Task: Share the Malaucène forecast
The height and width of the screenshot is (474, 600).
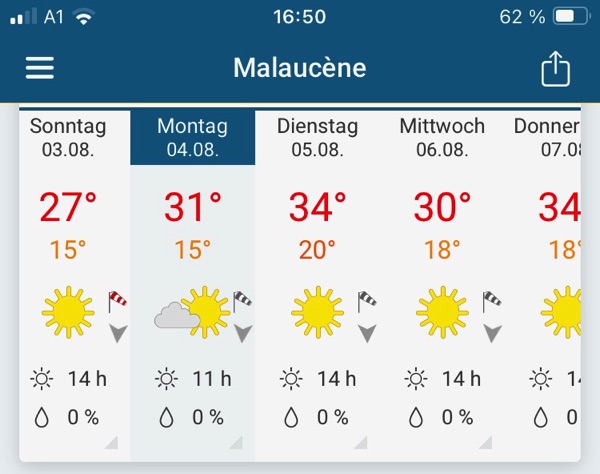Action: [x=555, y=68]
